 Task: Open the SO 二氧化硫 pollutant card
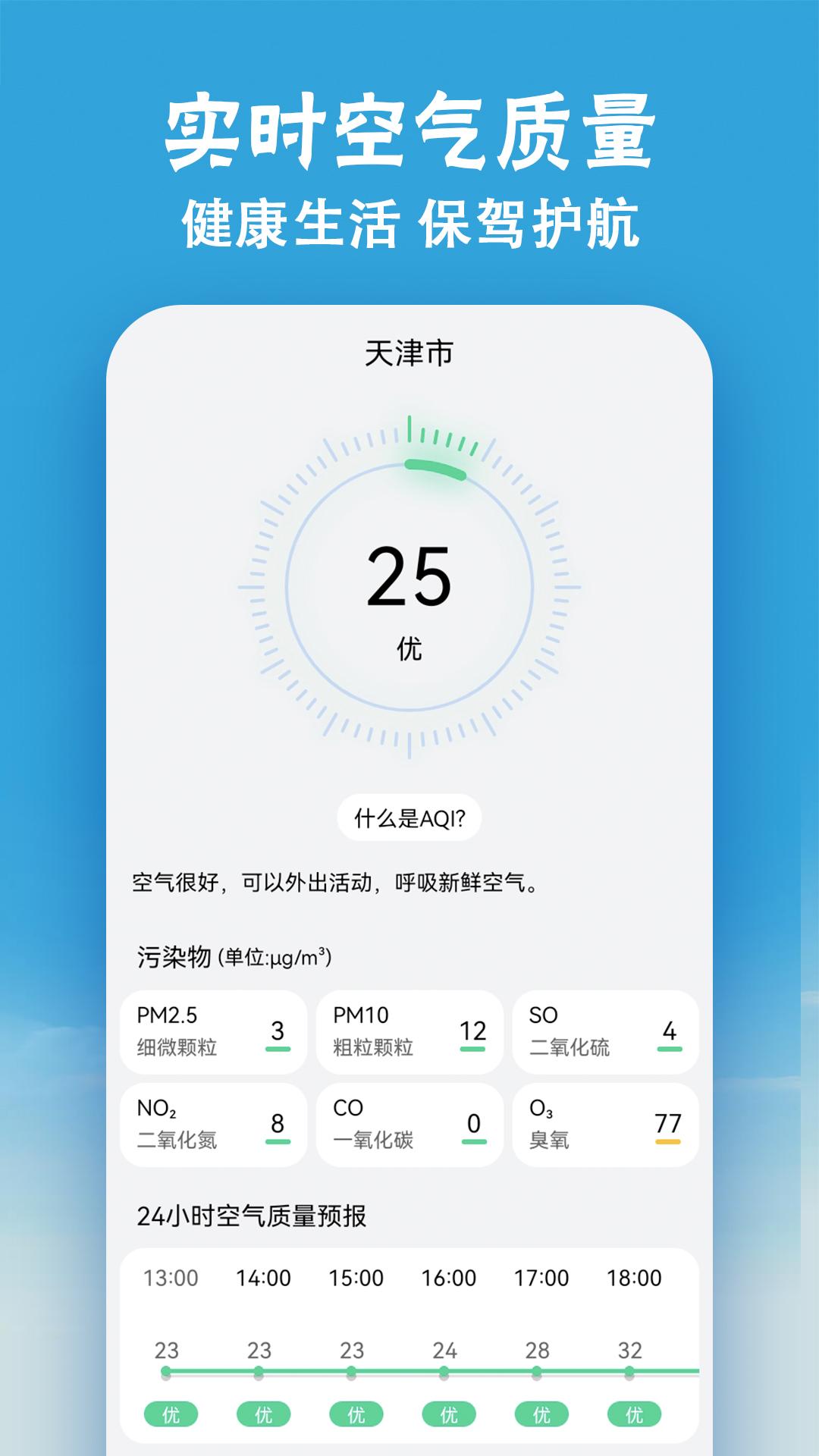point(606,1031)
